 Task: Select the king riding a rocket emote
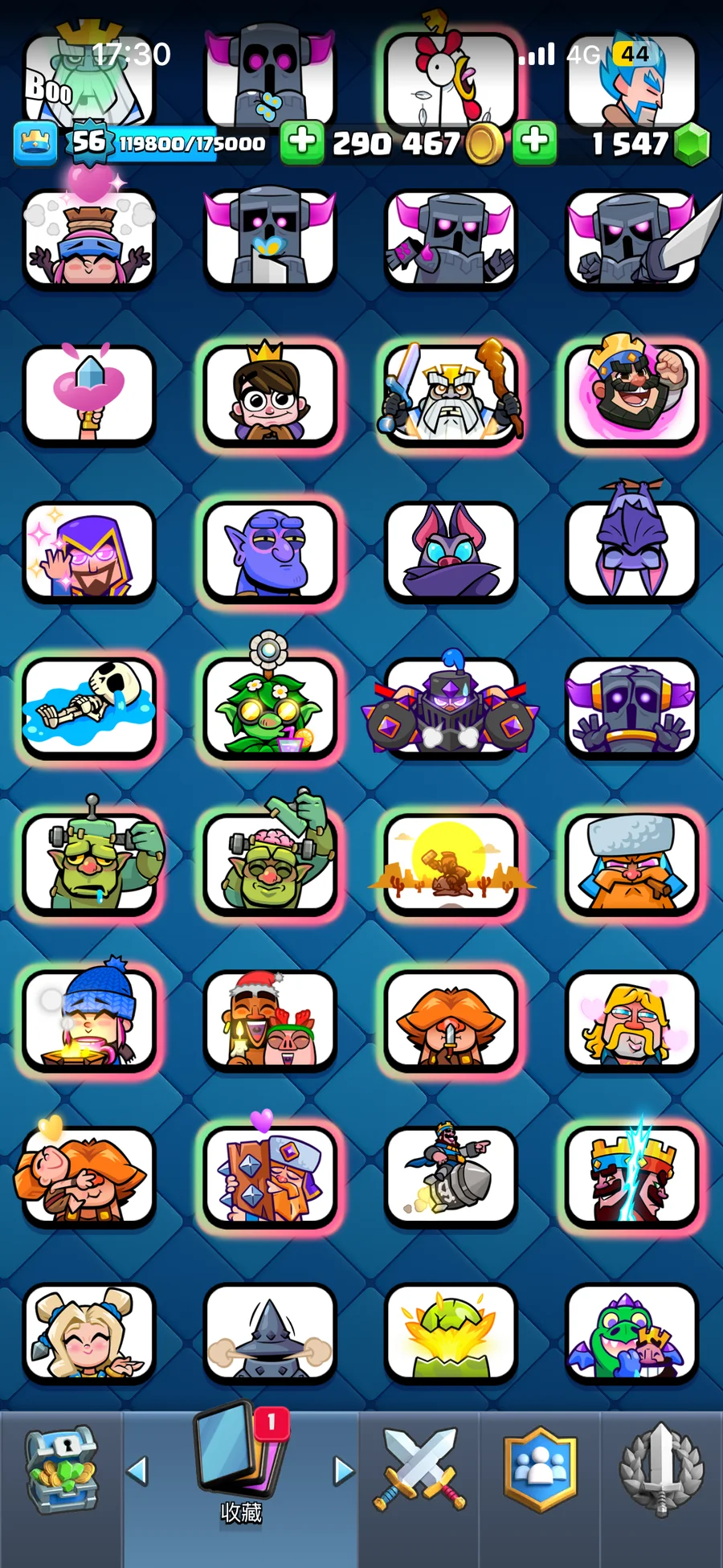[x=451, y=1175]
